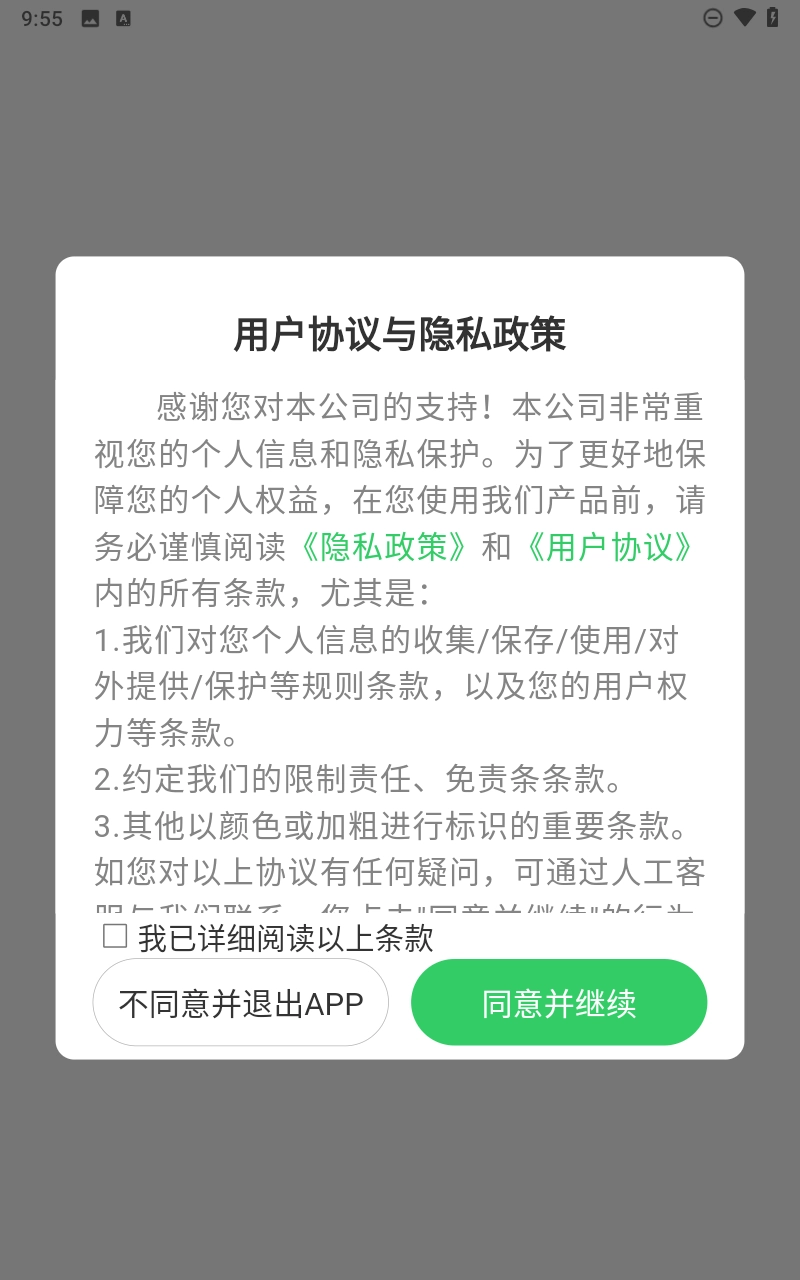Tap the letter A notification icon
800x1280 pixels.
click(x=122, y=17)
